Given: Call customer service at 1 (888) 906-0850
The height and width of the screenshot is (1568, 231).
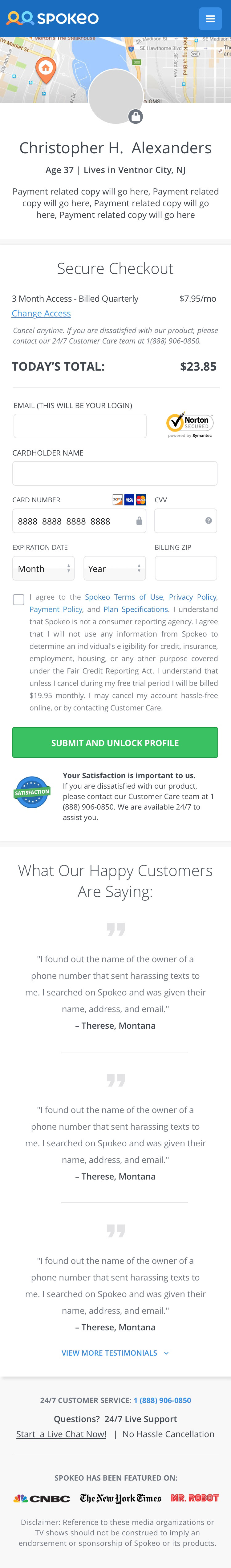Looking at the screenshot, I should (162, 1400).
